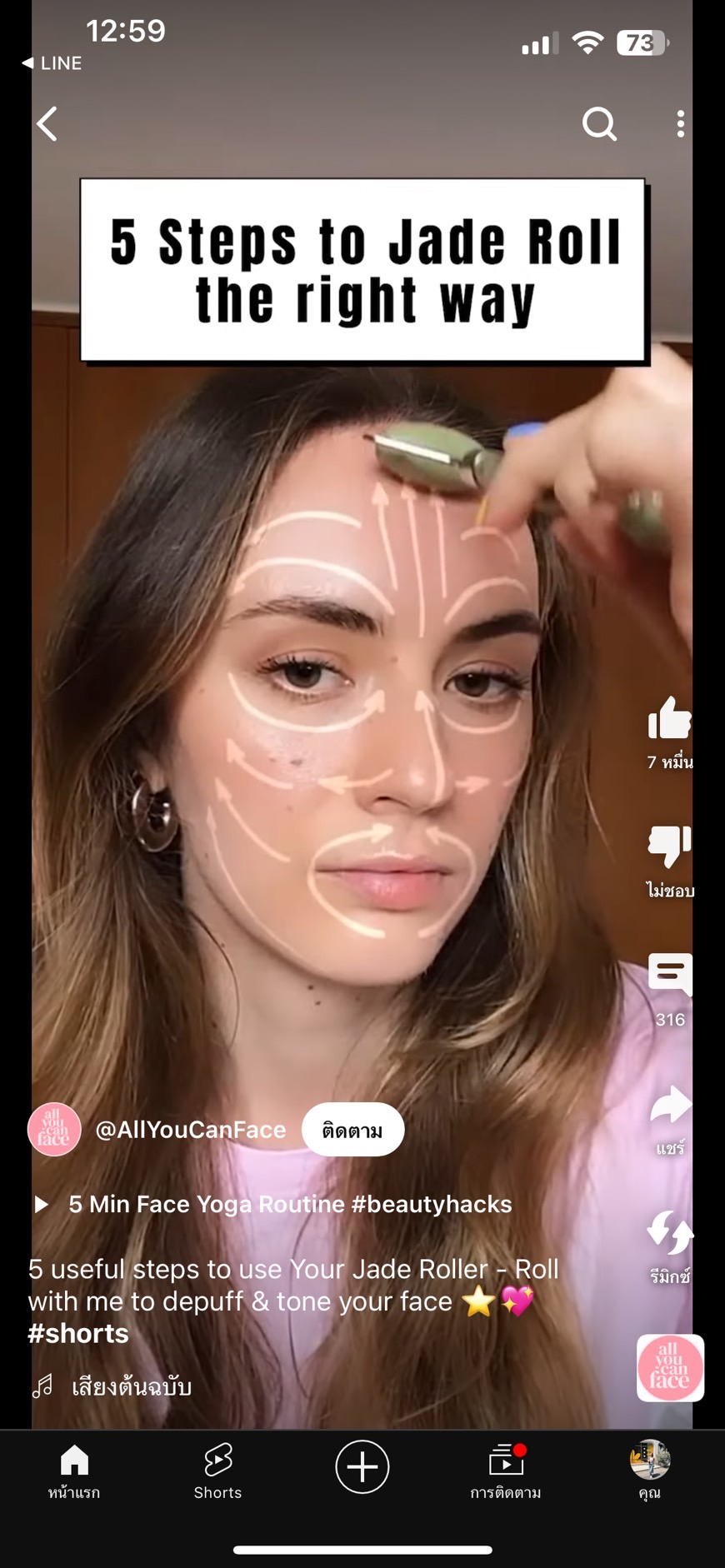Create new content with plus button
This screenshot has height=1568, width=725.
point(362,1466)
